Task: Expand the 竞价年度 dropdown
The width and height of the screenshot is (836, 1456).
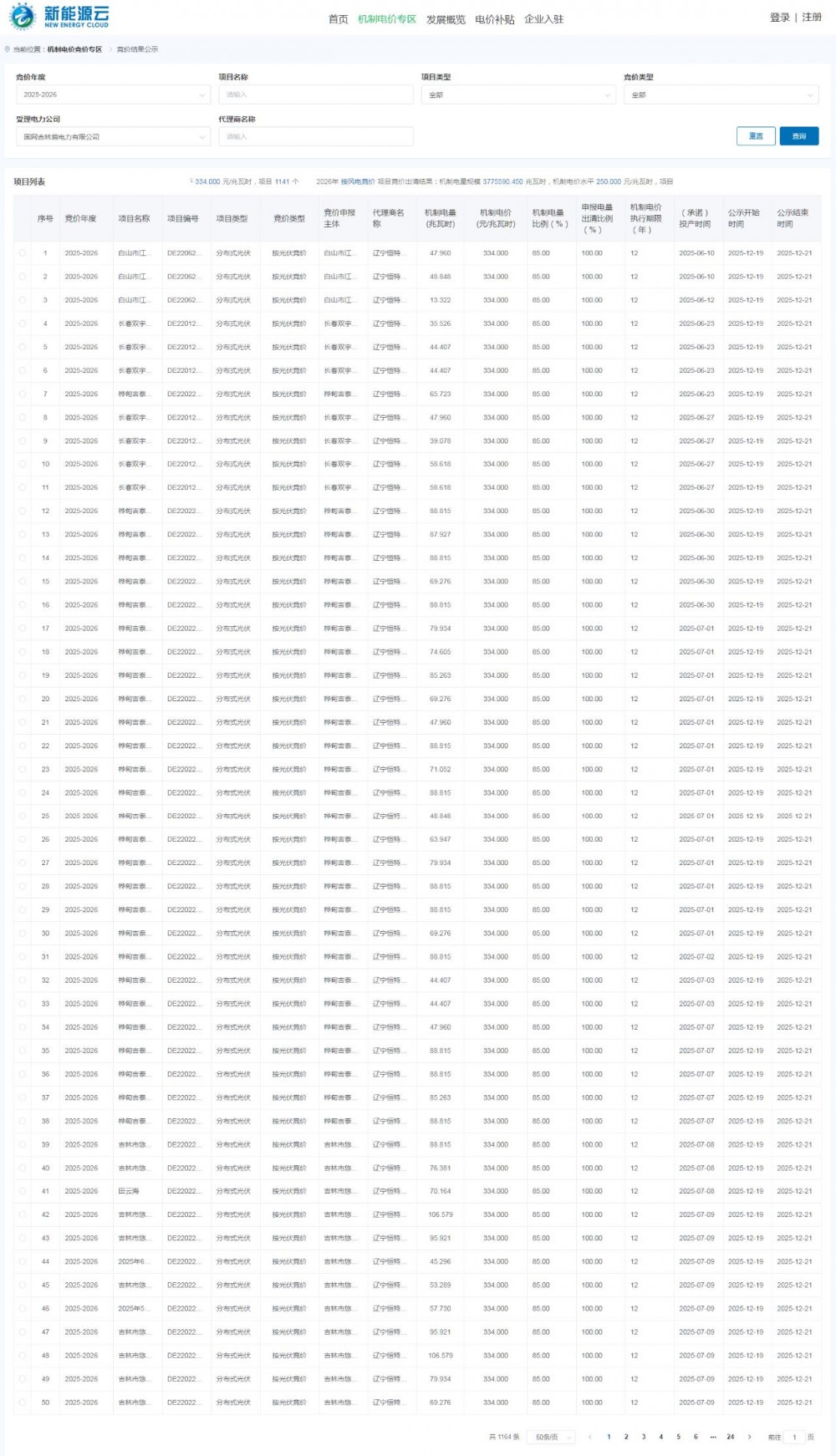Action: pos(112,94)
